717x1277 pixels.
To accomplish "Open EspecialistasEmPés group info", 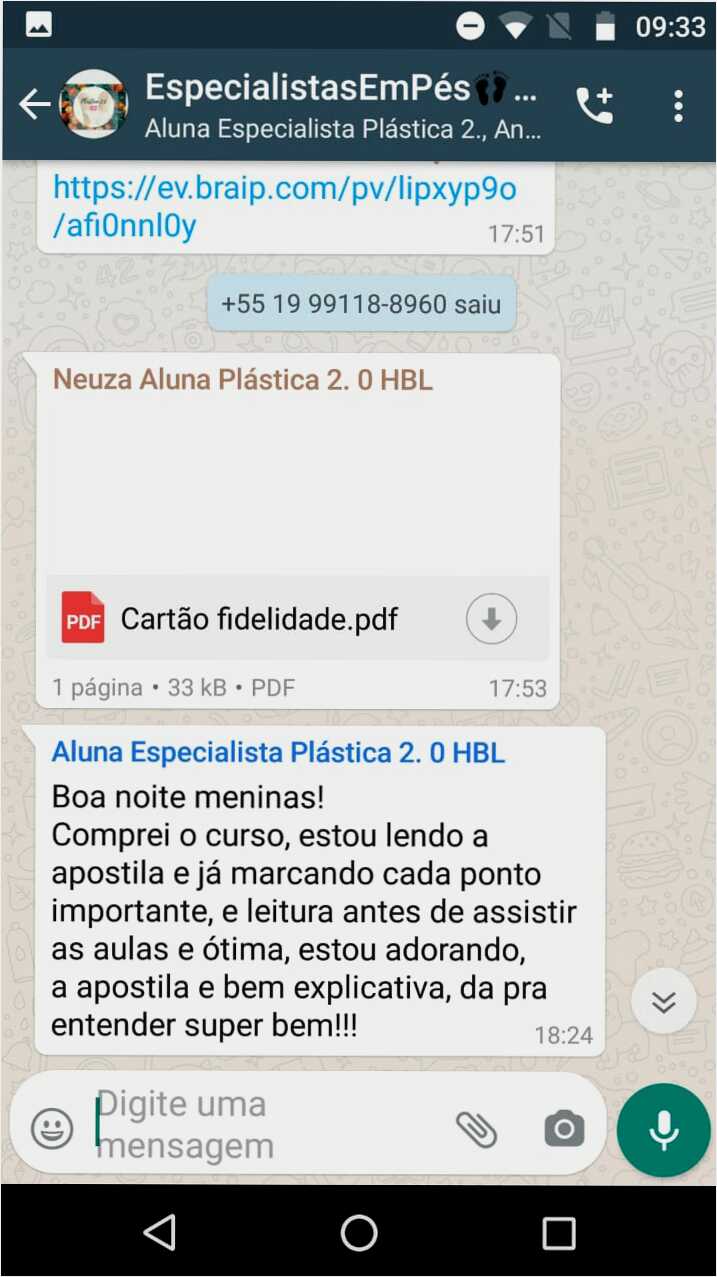I will click(x=340, y=104).
